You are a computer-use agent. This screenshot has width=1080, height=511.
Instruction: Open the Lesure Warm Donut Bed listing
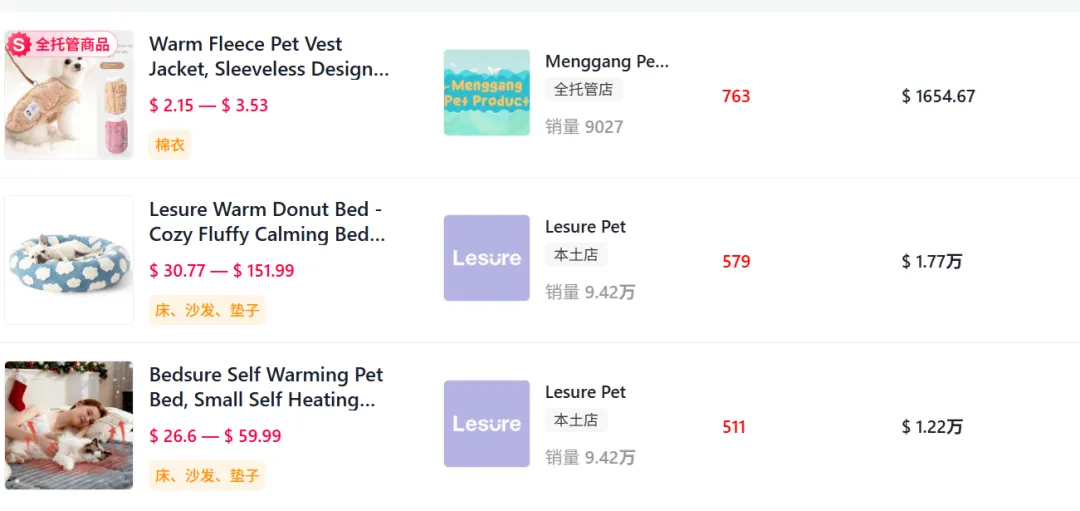(x=266, y=222)
